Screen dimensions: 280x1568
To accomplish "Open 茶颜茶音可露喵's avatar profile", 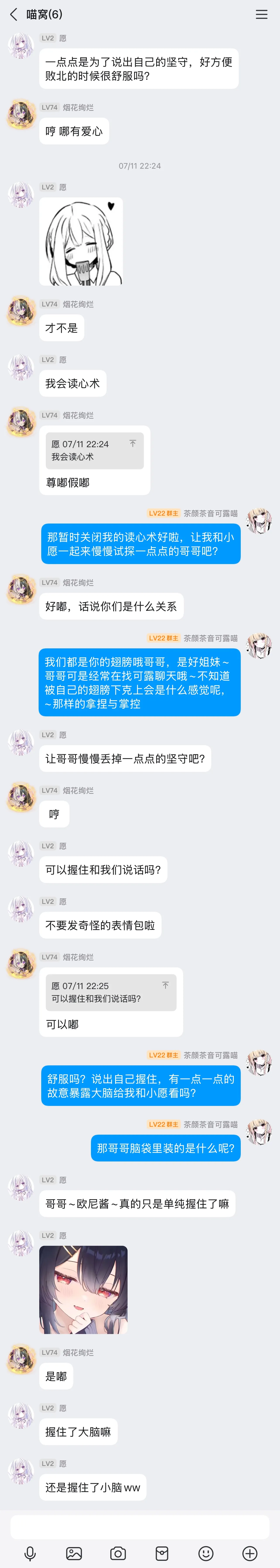I will (x=259, y=521).
